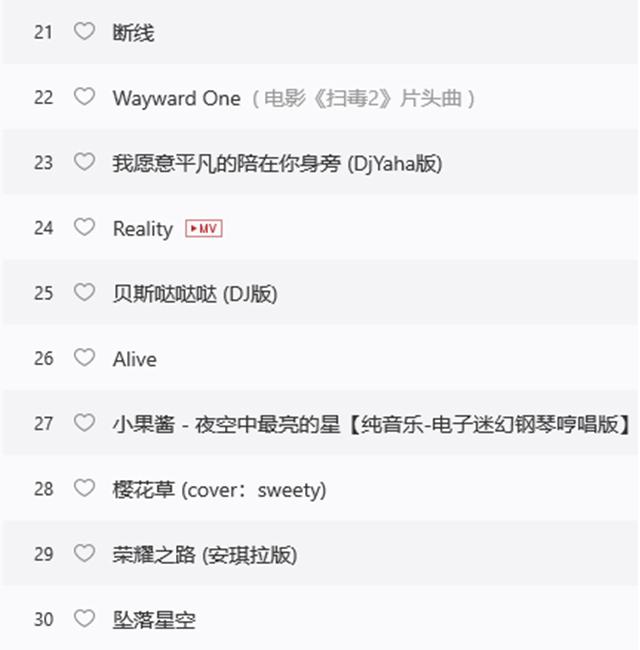Like 樱花草 (cover：sweety)
This screenshot has height=650, width=640.
pyautogui.click(x=85, y=489)
